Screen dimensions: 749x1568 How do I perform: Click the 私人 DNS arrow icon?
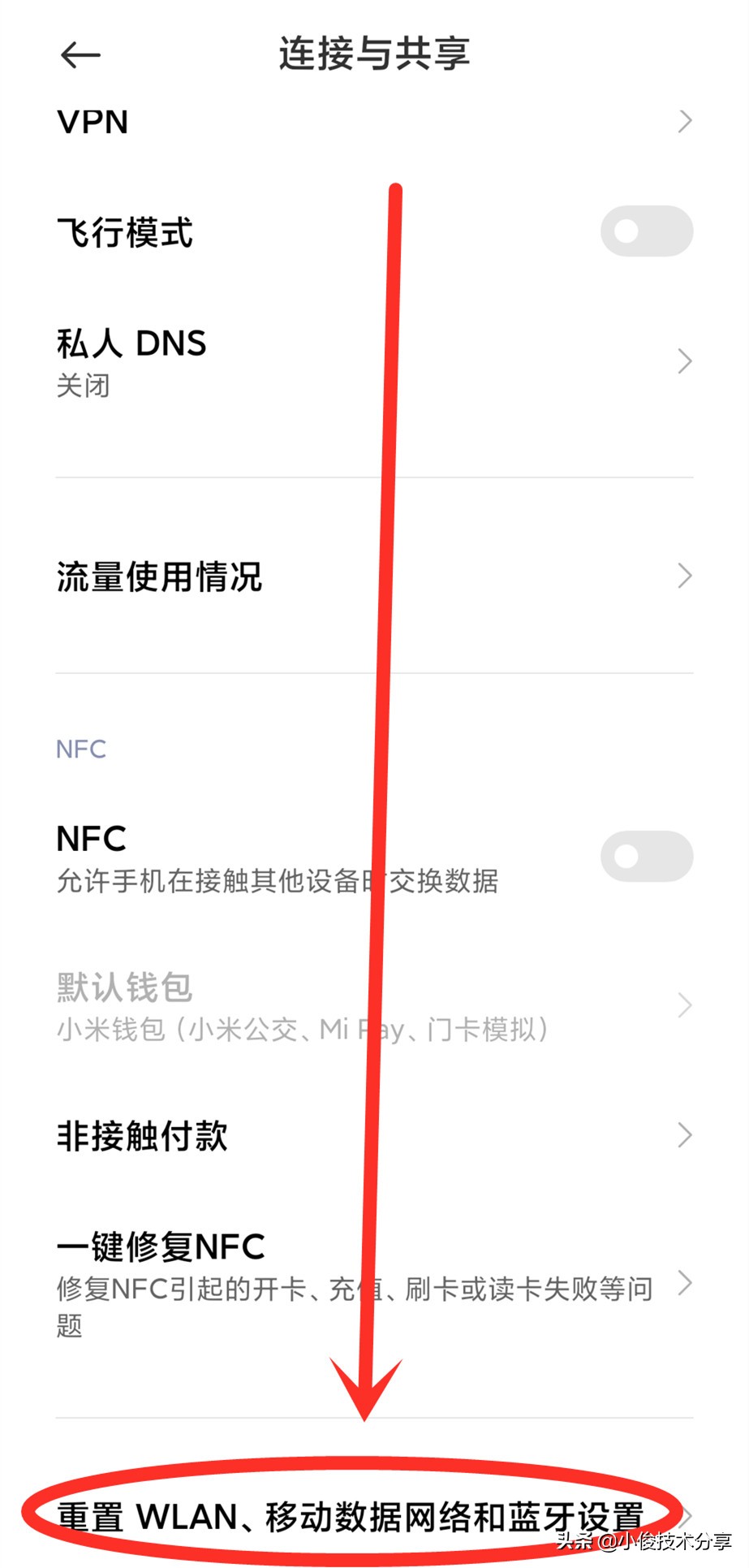[x=684, y=361]
